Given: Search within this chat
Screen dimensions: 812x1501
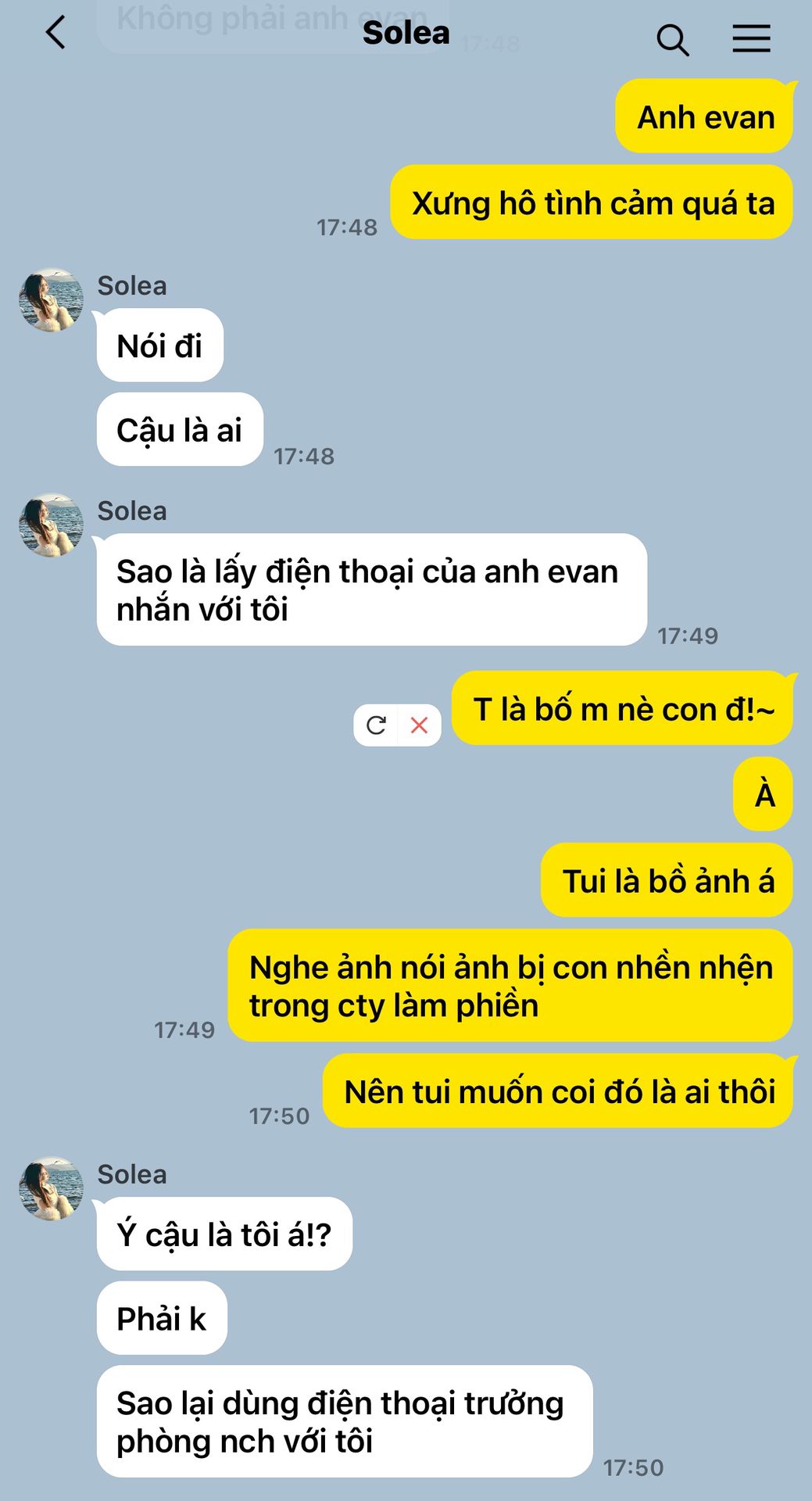Looking at the screenshot, I should coord(672,39).
